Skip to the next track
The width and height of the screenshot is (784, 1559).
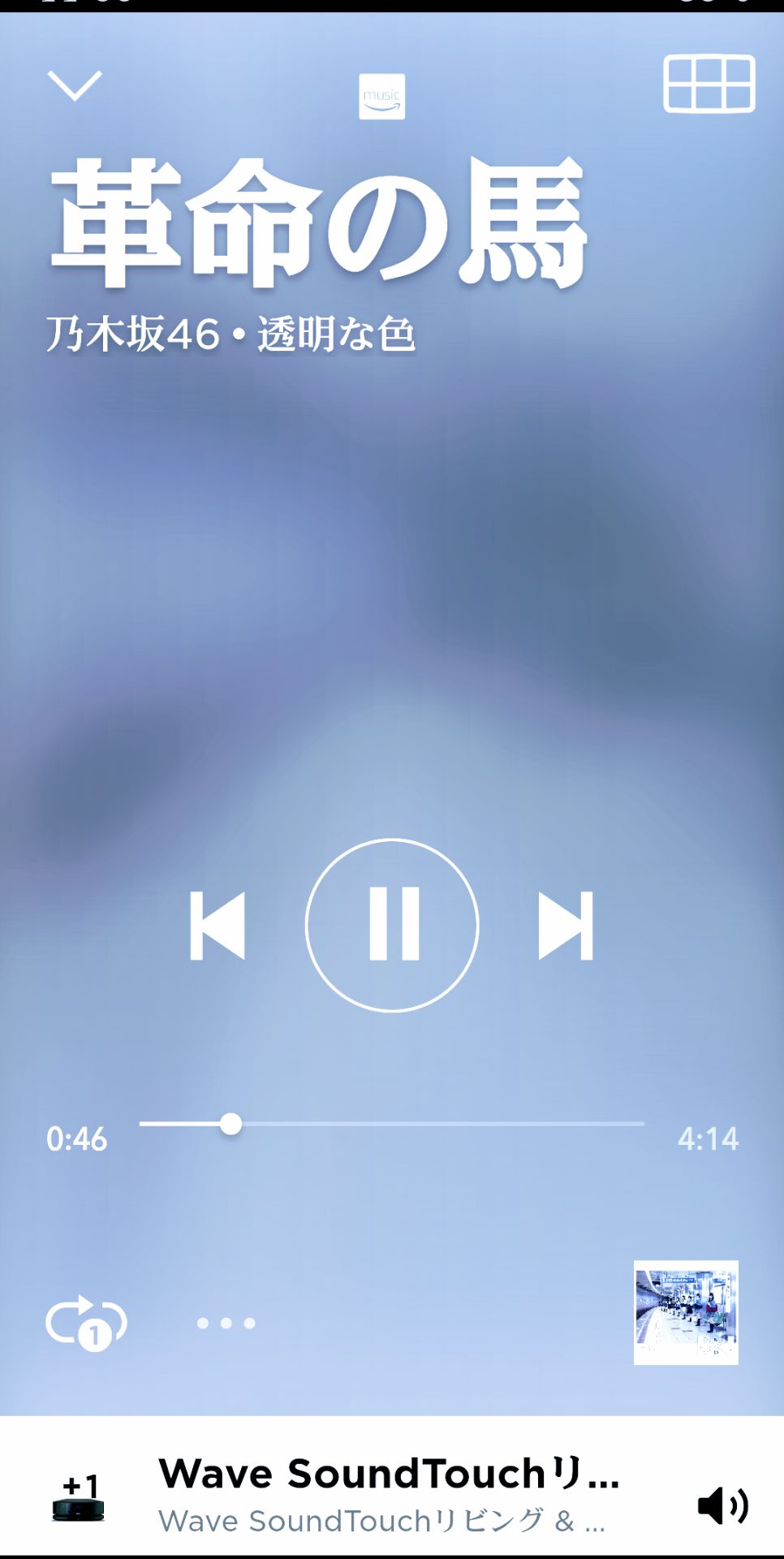pos(566,926)
